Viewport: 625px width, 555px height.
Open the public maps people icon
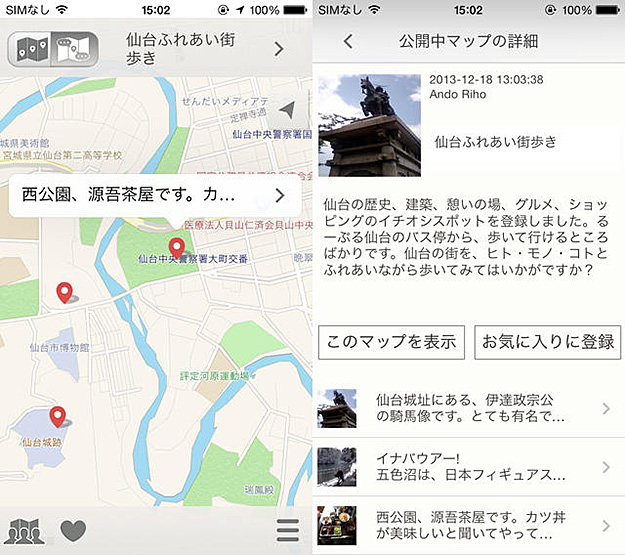click(26, 530)
